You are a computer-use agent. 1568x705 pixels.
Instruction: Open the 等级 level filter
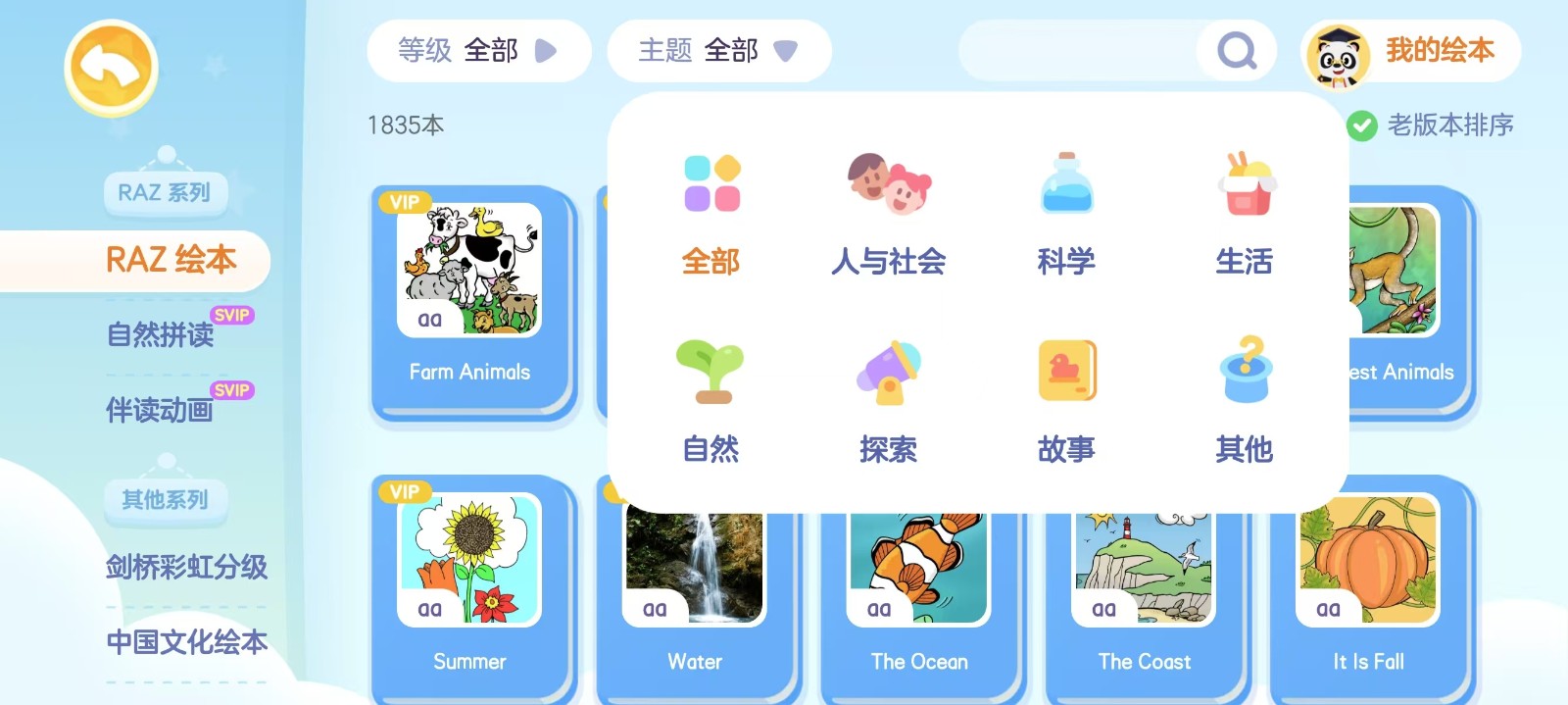478,50
